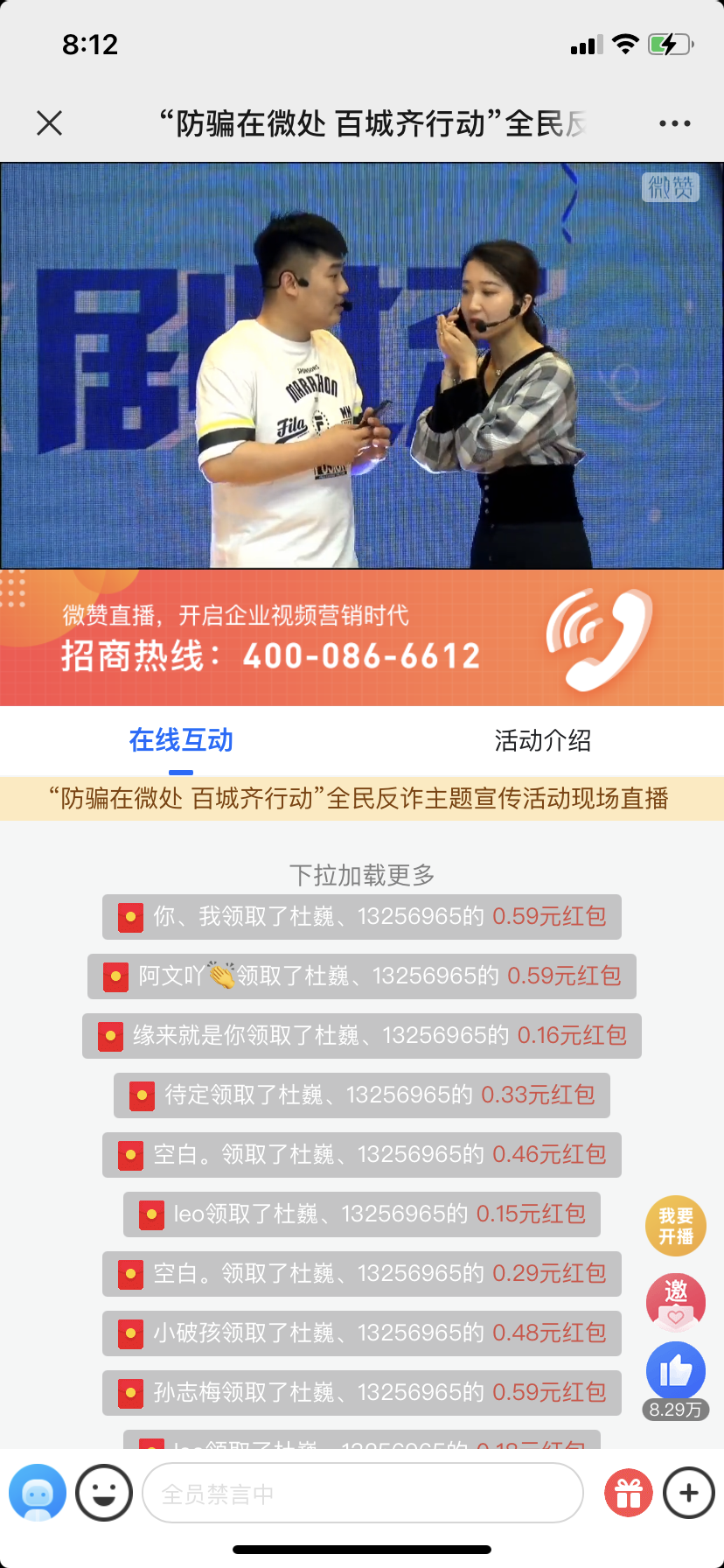Image resolution: width=724 pixels, height=1568 pixels.
Task: Open the 邀 invite button
Action: pos(675,1301)
